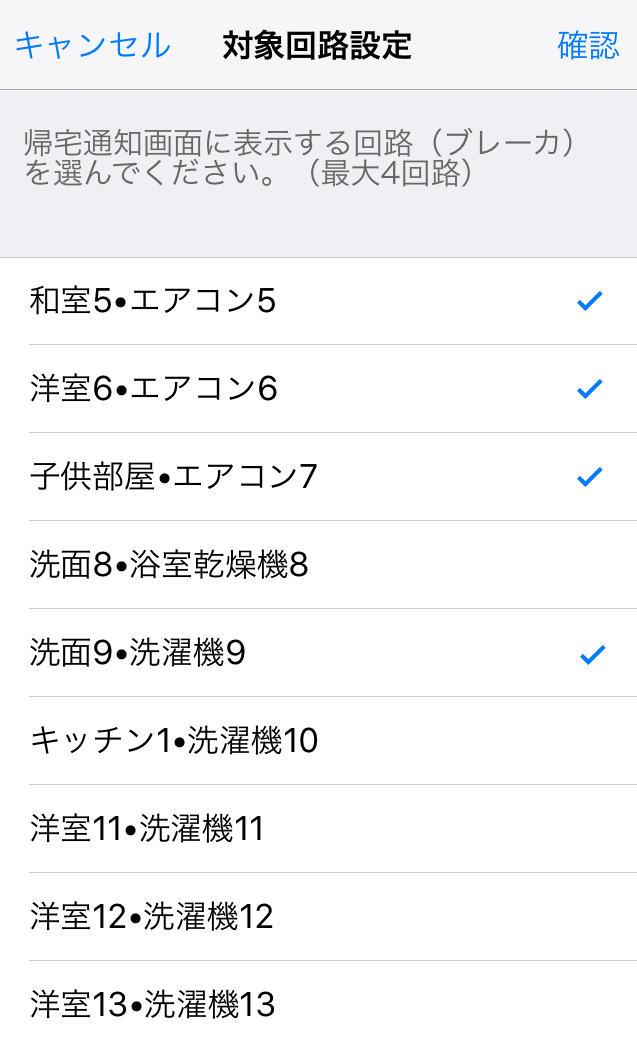Image resolution: width=637 pixels, height=1043 pixels.
Task: Uncheck 洗面9•洗濯機9 row
Action: click(x=318, y=653)
